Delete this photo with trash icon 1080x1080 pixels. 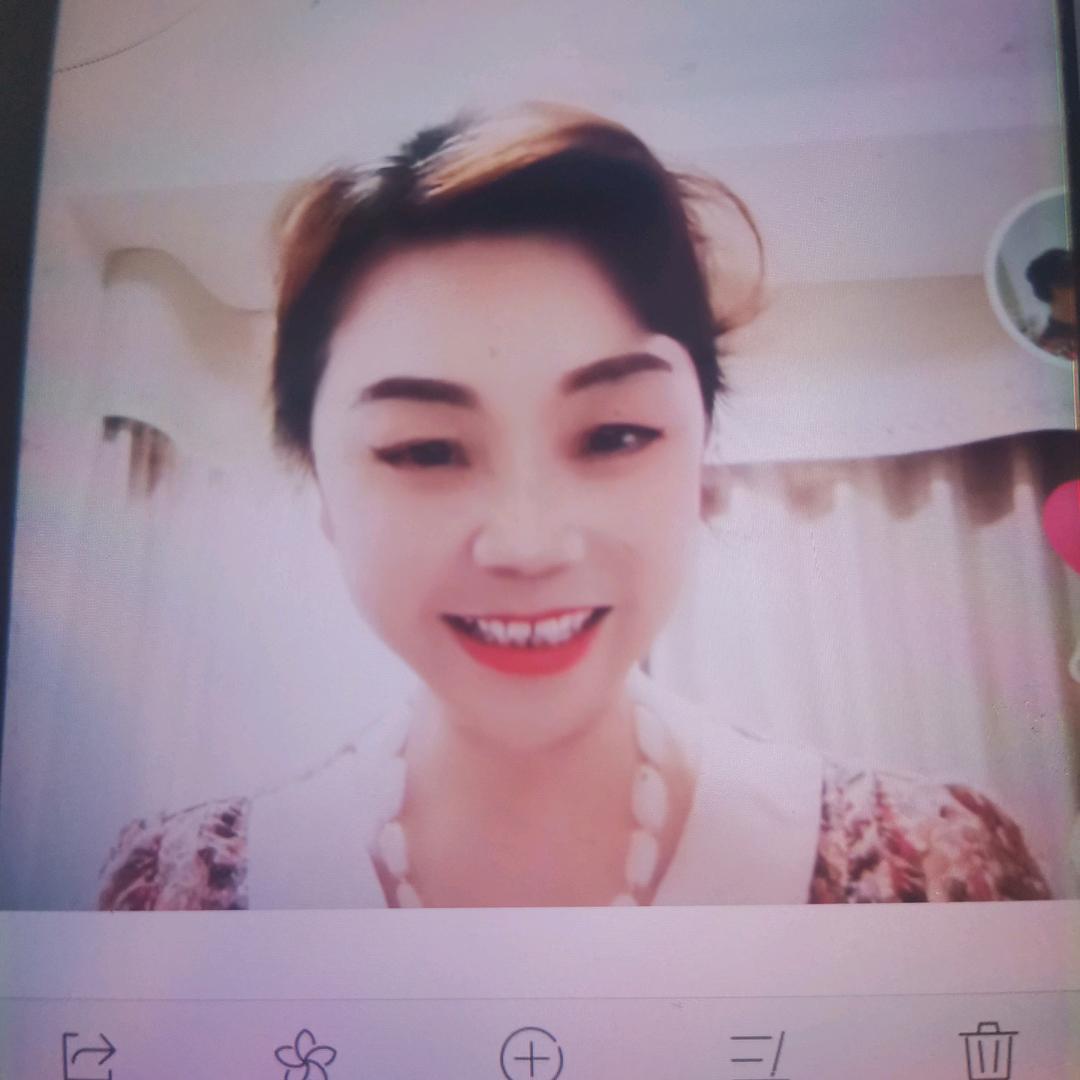[x=988, y=1052]
